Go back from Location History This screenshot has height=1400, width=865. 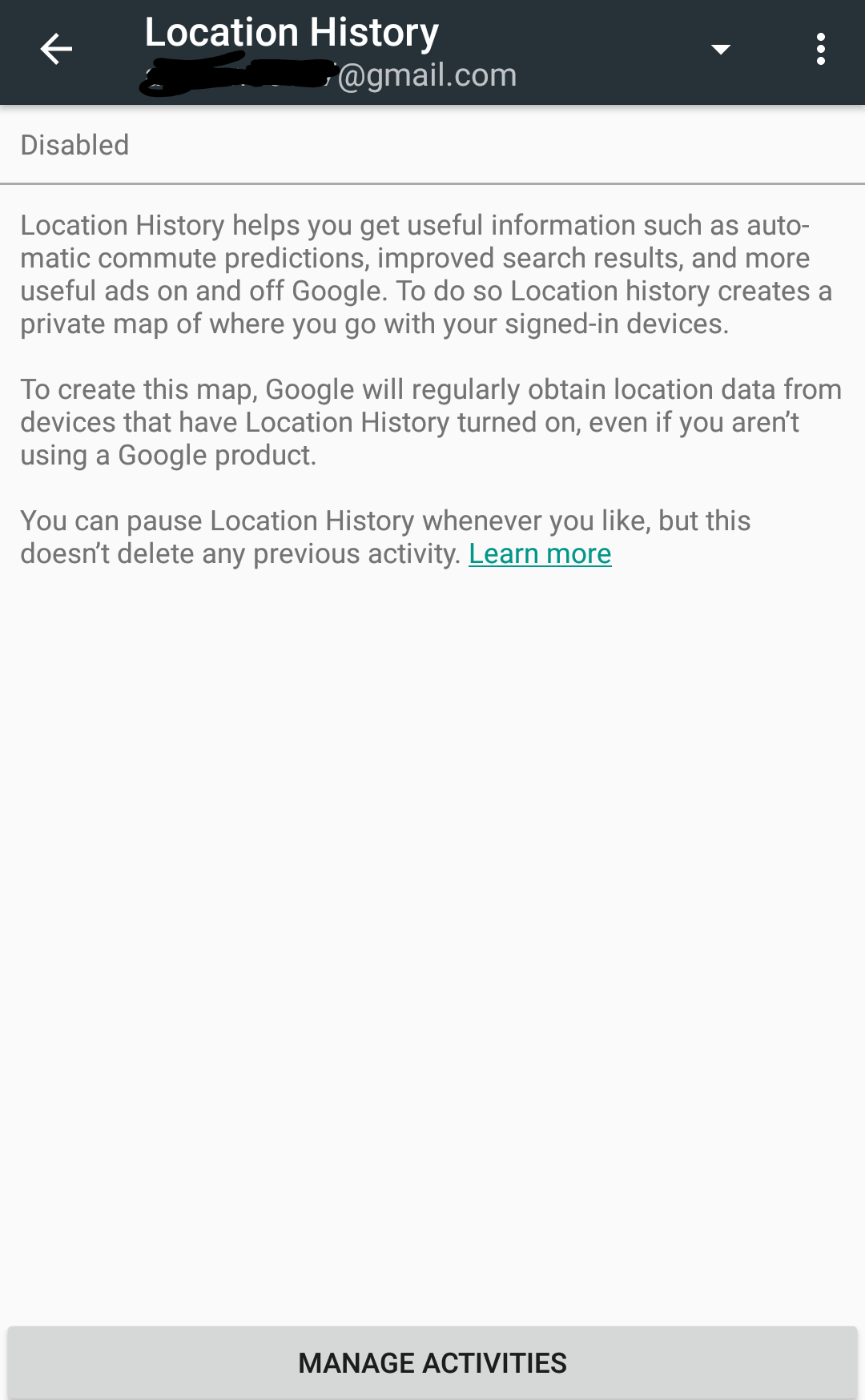click(x=56, y=50)
